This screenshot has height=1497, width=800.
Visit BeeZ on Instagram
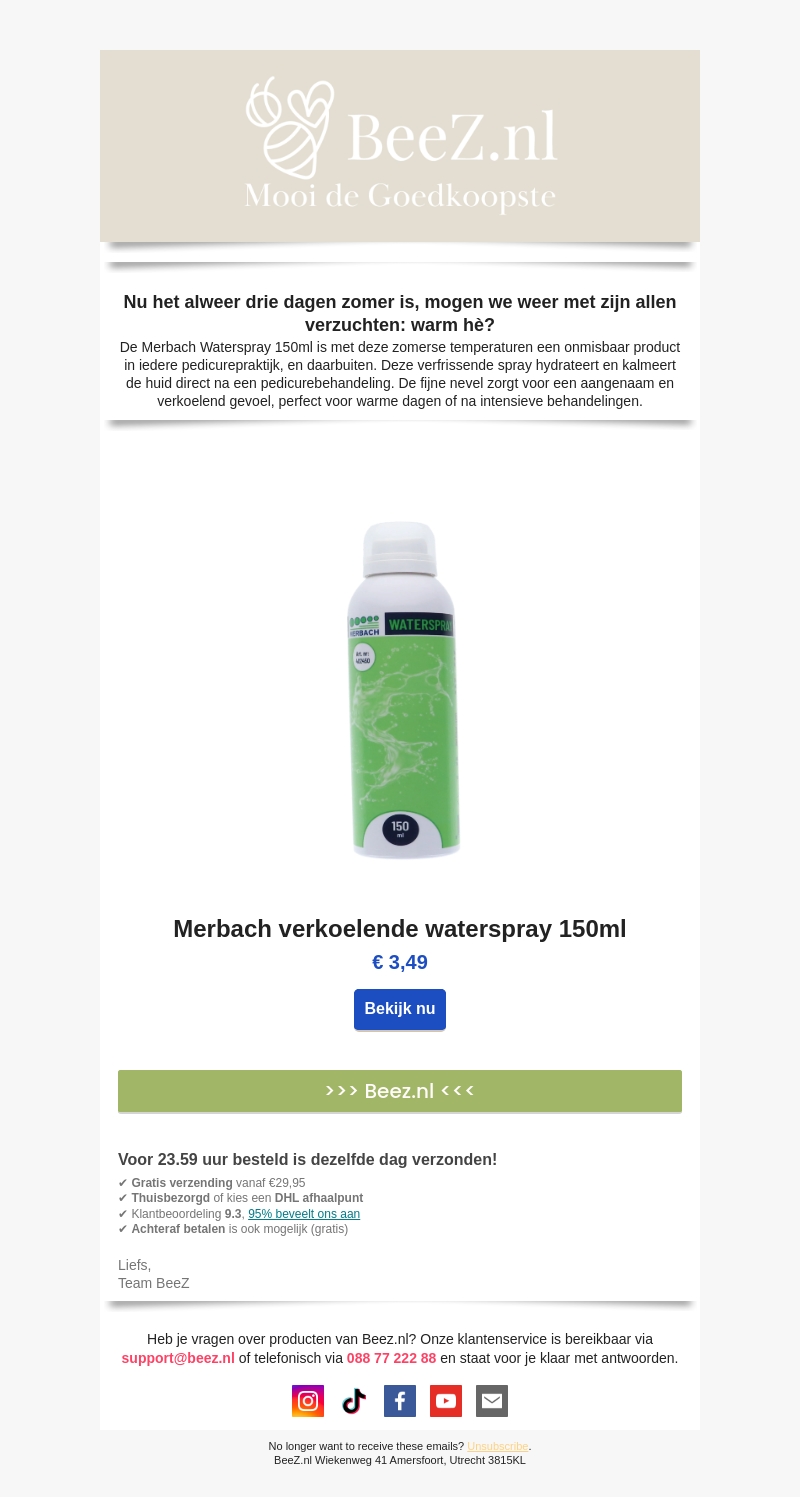tap(308, 1401)
